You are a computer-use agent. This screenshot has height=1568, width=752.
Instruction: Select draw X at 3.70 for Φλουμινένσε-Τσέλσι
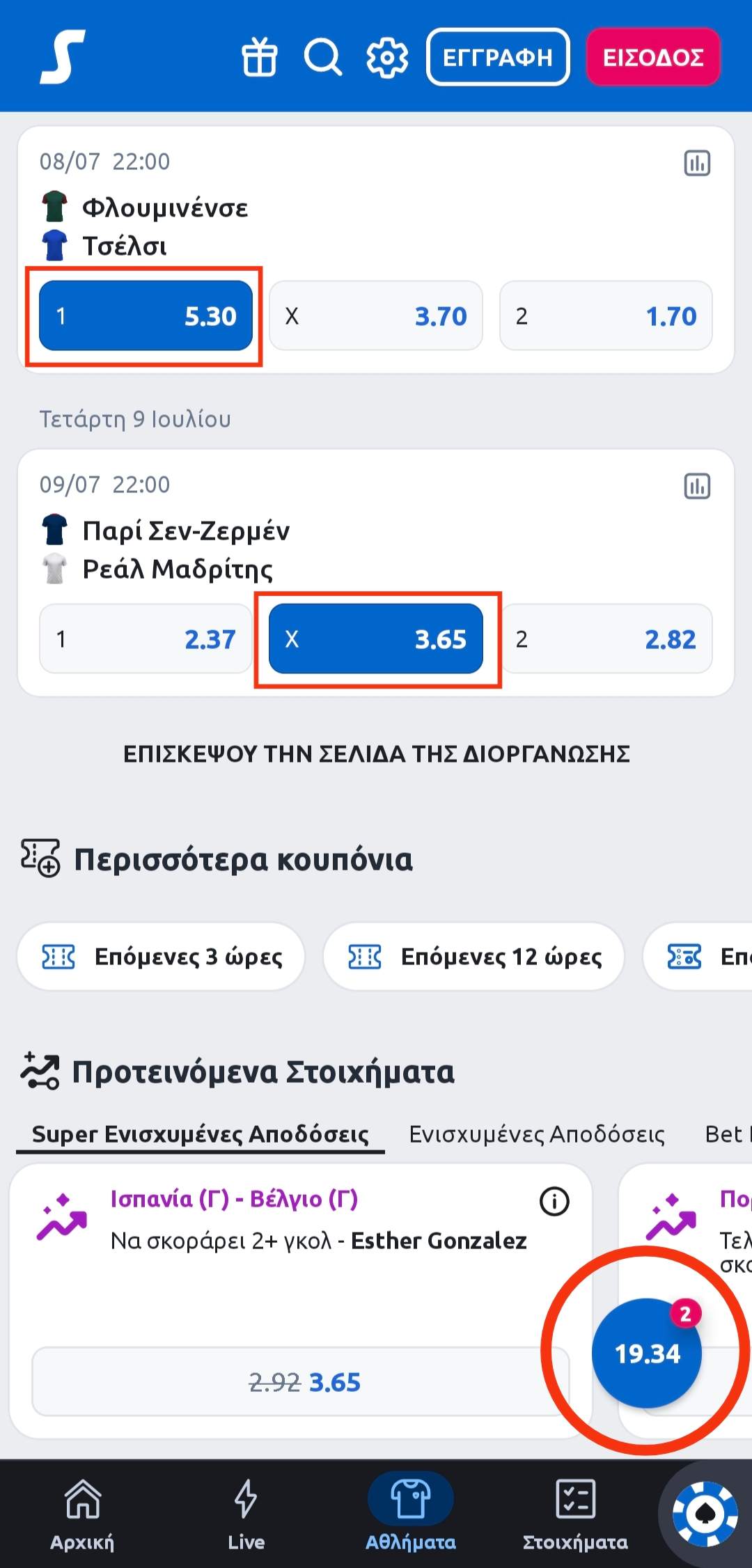(376, 316)
